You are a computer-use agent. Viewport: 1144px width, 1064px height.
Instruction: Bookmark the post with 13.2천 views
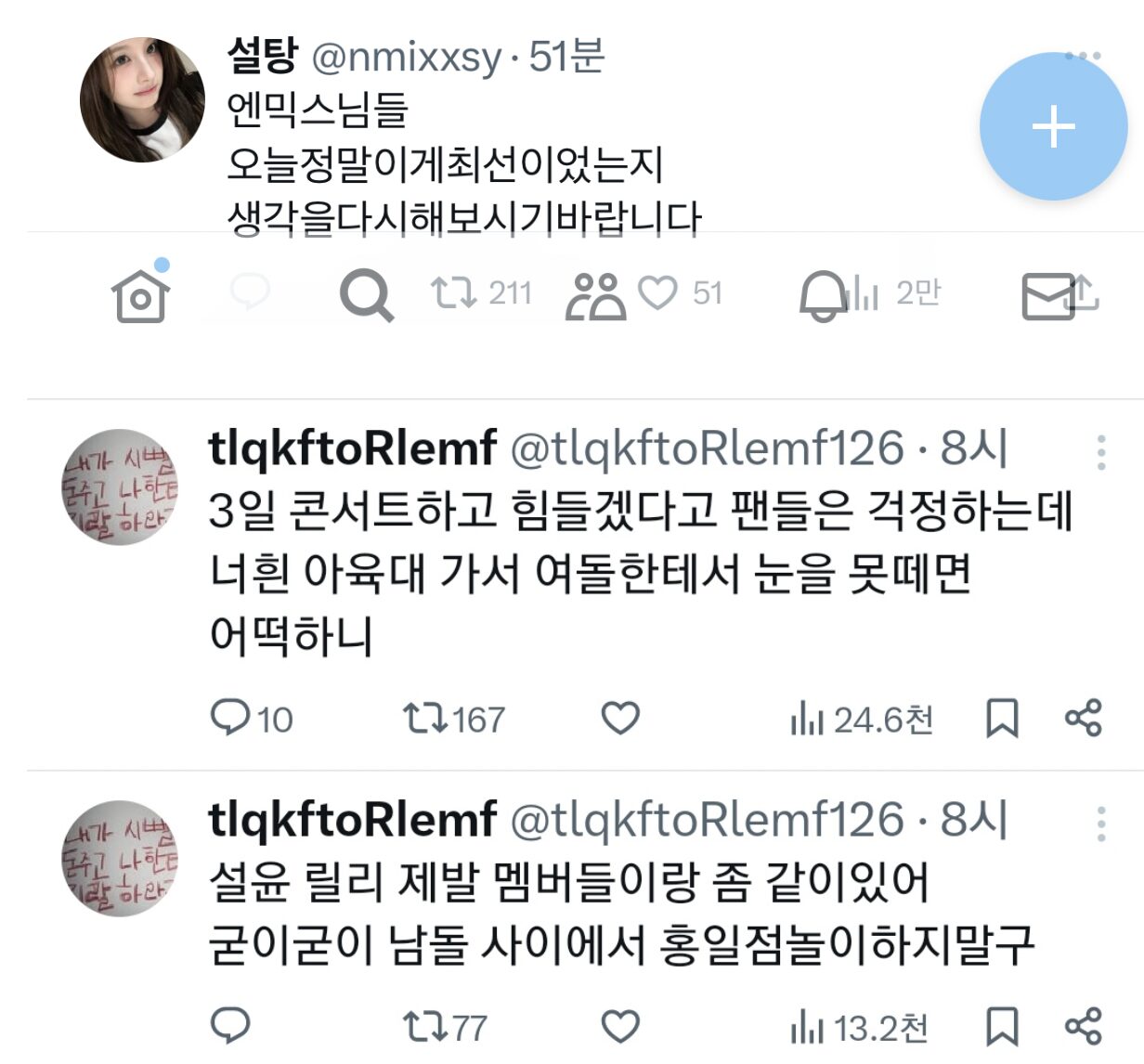(1002, 1027)
